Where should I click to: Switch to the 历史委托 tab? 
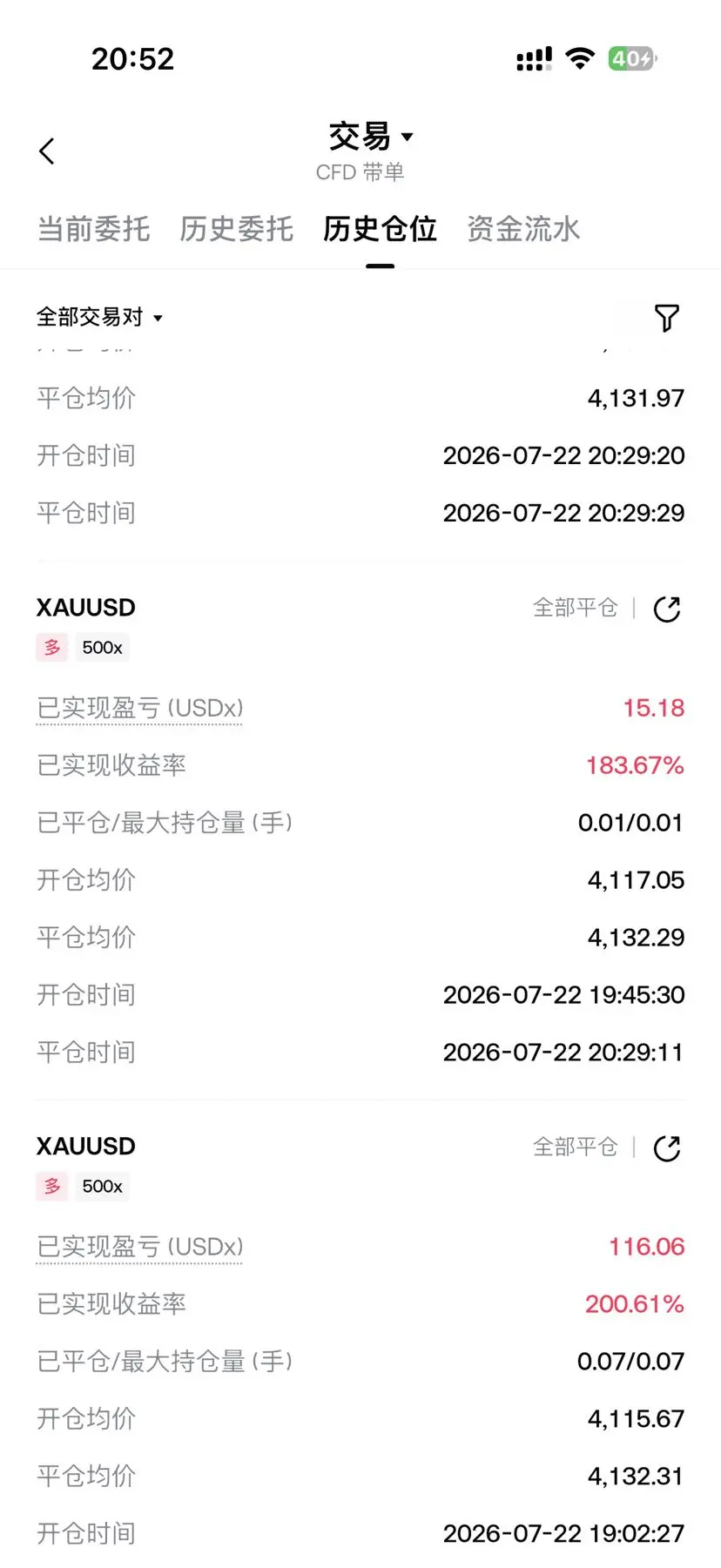tap(237, 229)
